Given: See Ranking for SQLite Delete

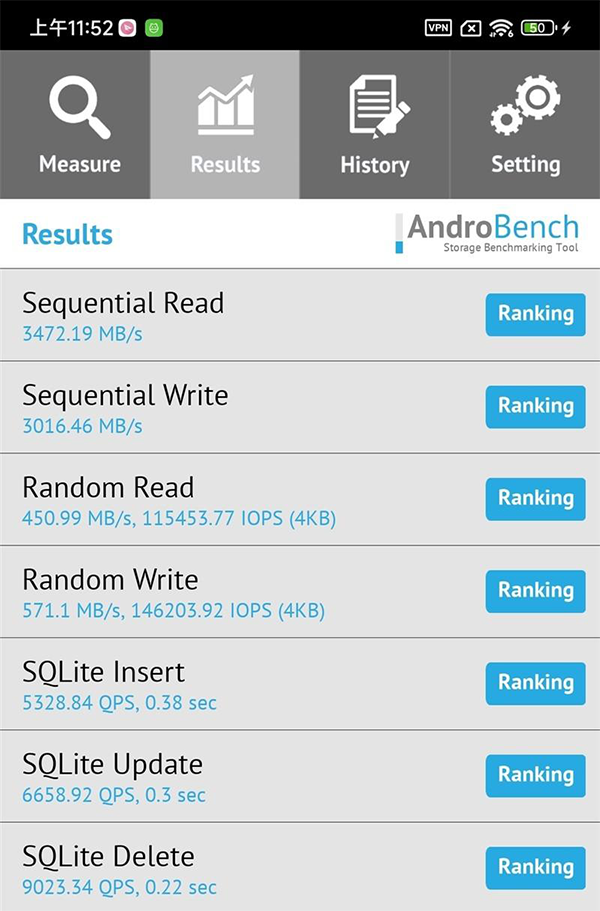Looking at the screenshot, I should 535,867.
